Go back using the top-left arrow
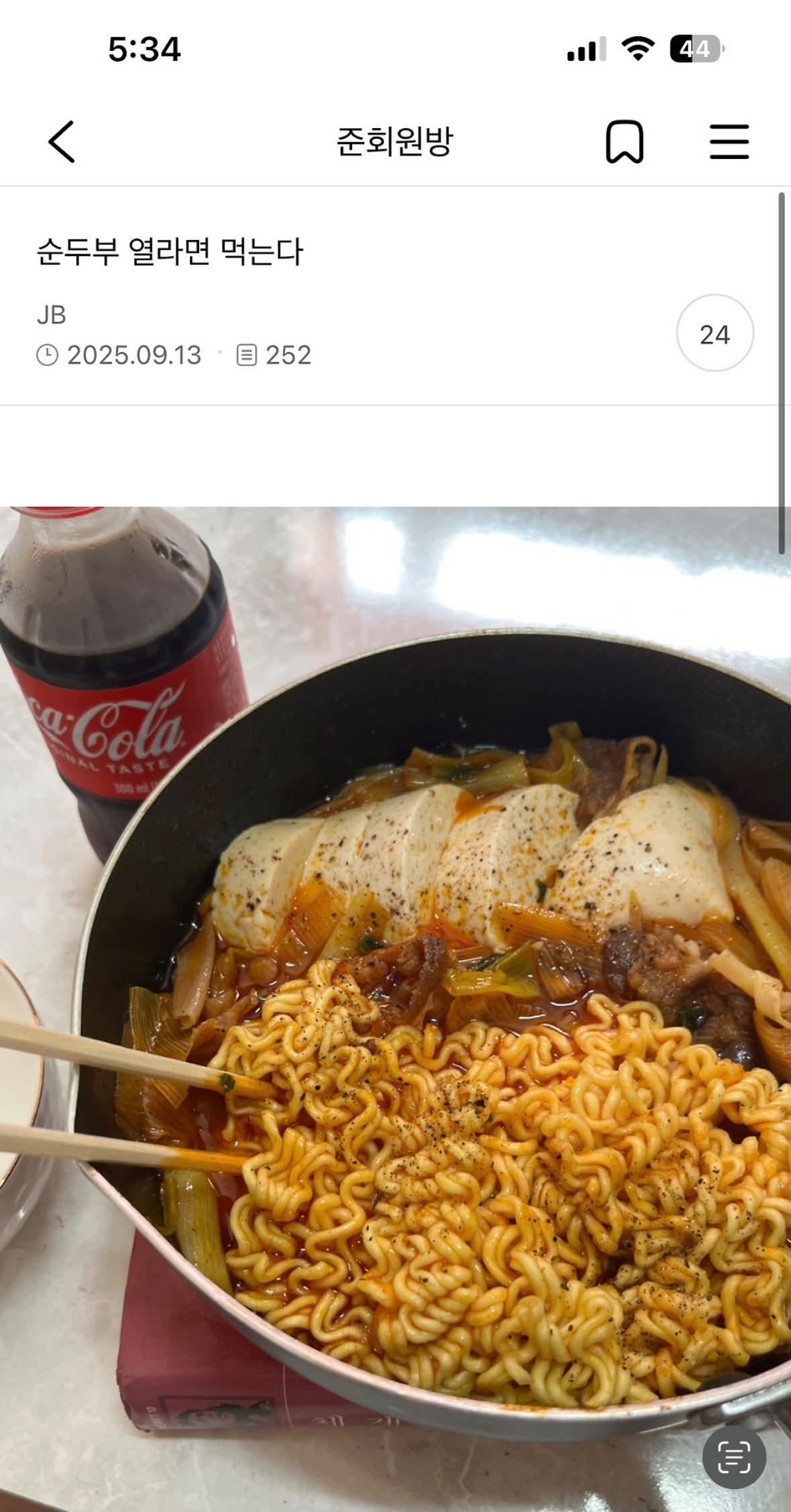This screenshot has width=791, height=1512. tap(61, 141)
